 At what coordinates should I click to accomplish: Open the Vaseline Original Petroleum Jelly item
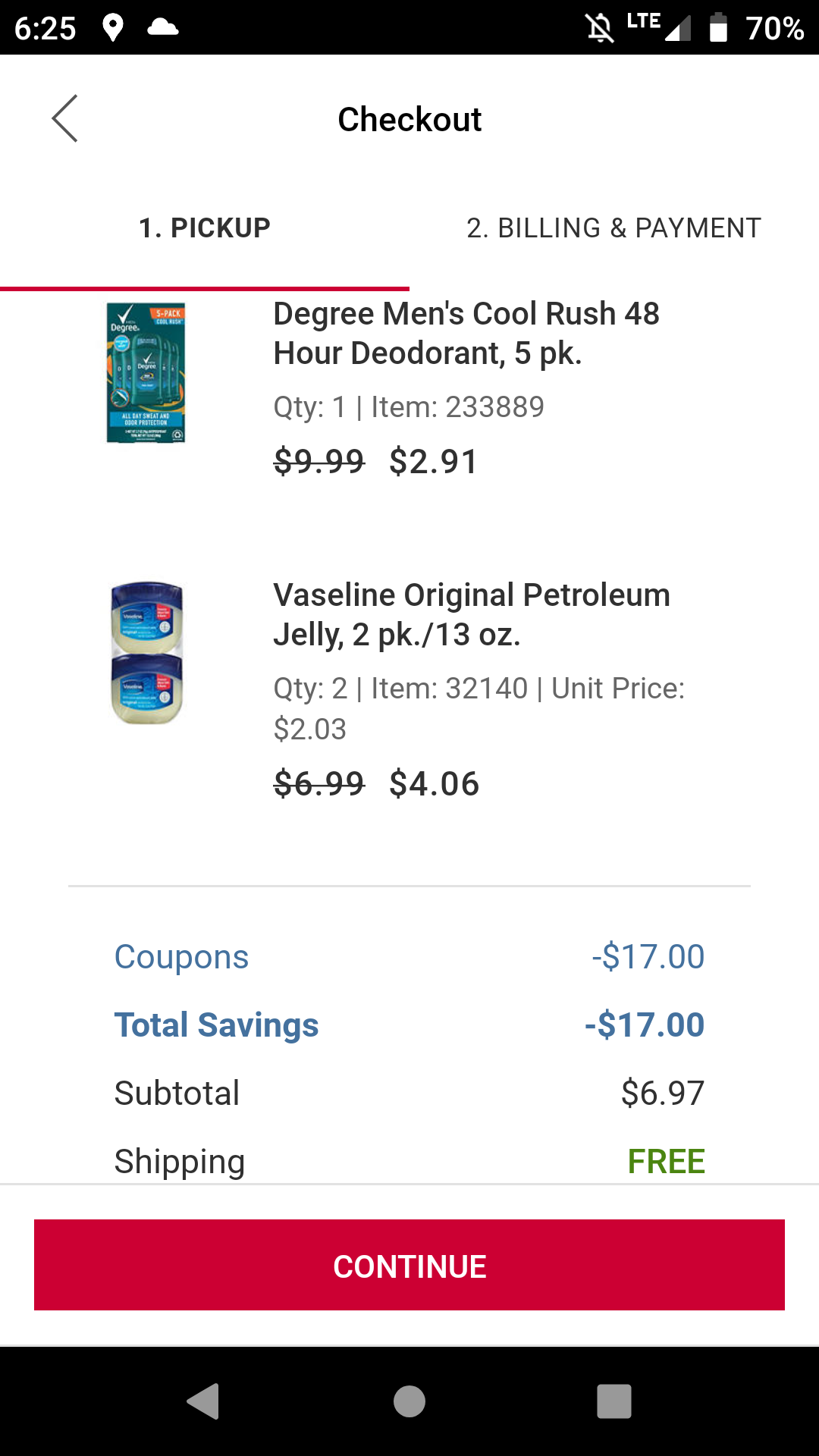(472, 615)
